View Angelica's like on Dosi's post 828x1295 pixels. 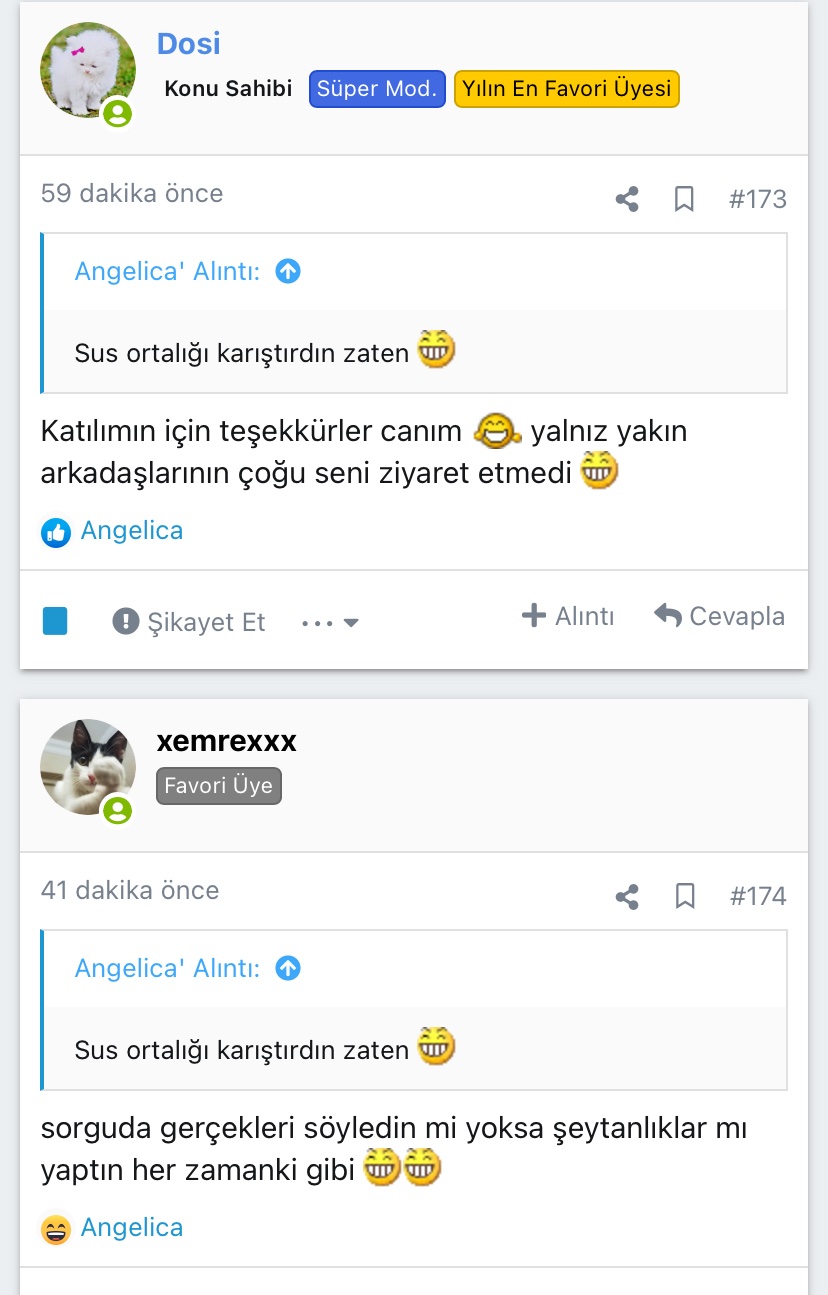(x=131, y=531)
